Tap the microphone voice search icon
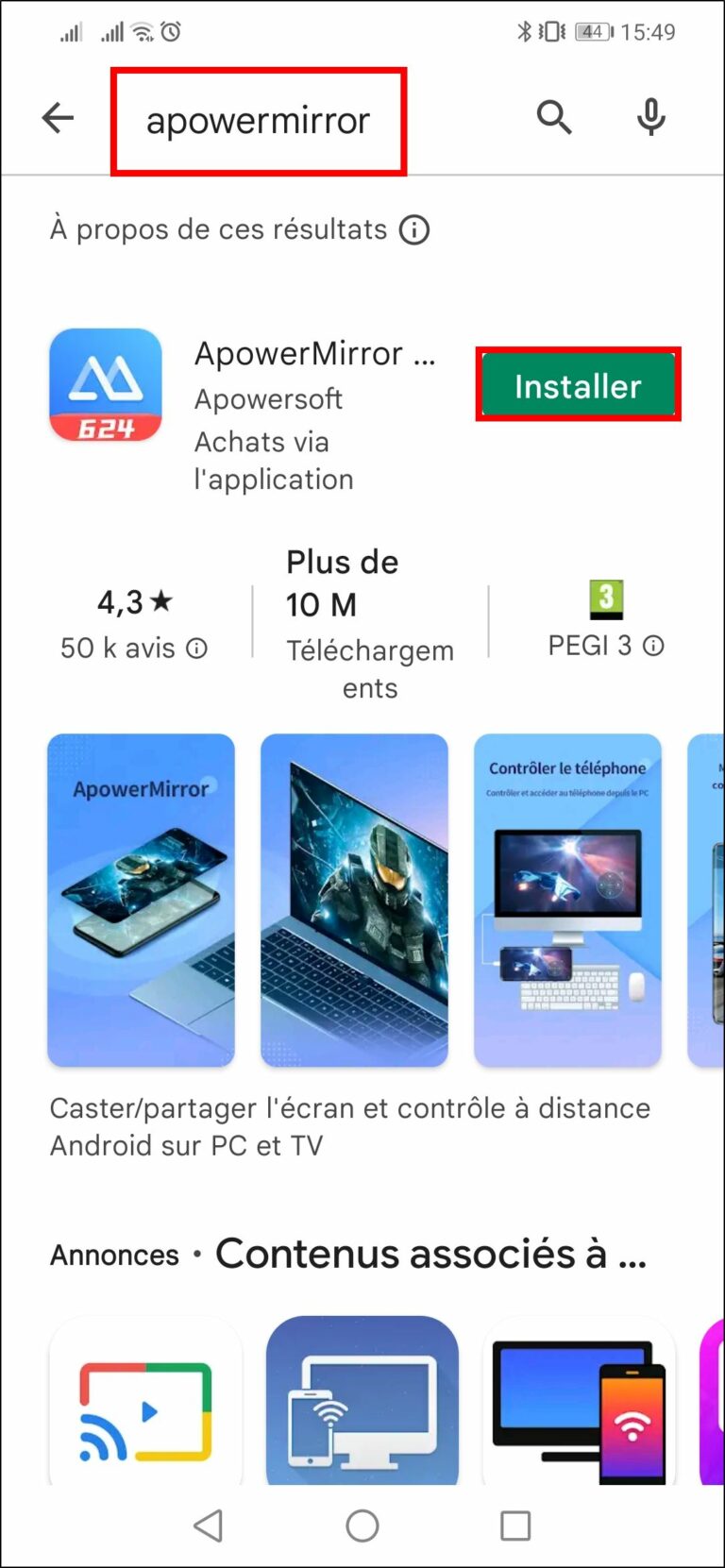The image size is (725, 1568). [651, 117]
